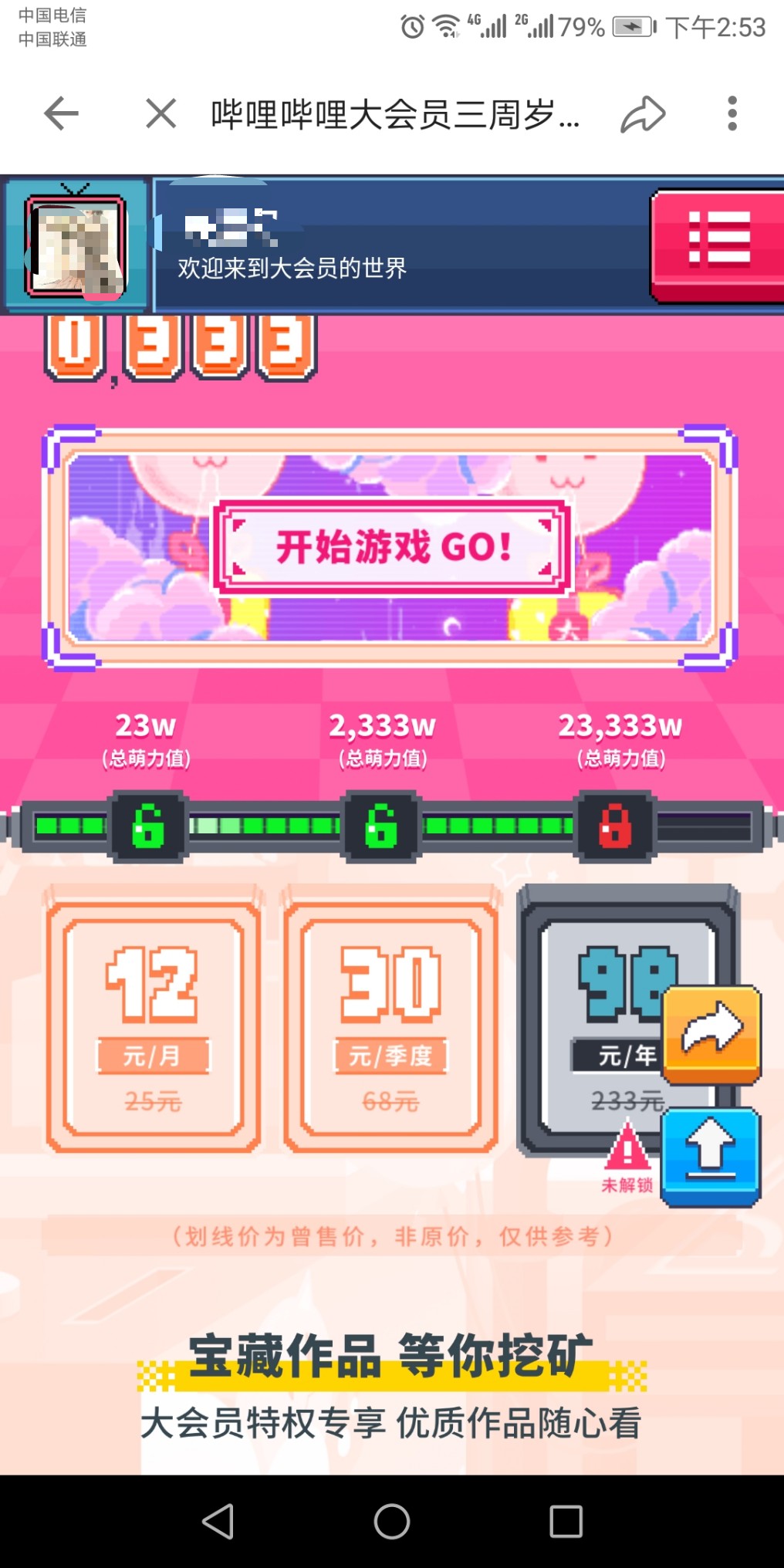The height and width of the screenshot is (1568, 784).
Task: Start the game with 开始游戏 GO!
Action: 393,547
